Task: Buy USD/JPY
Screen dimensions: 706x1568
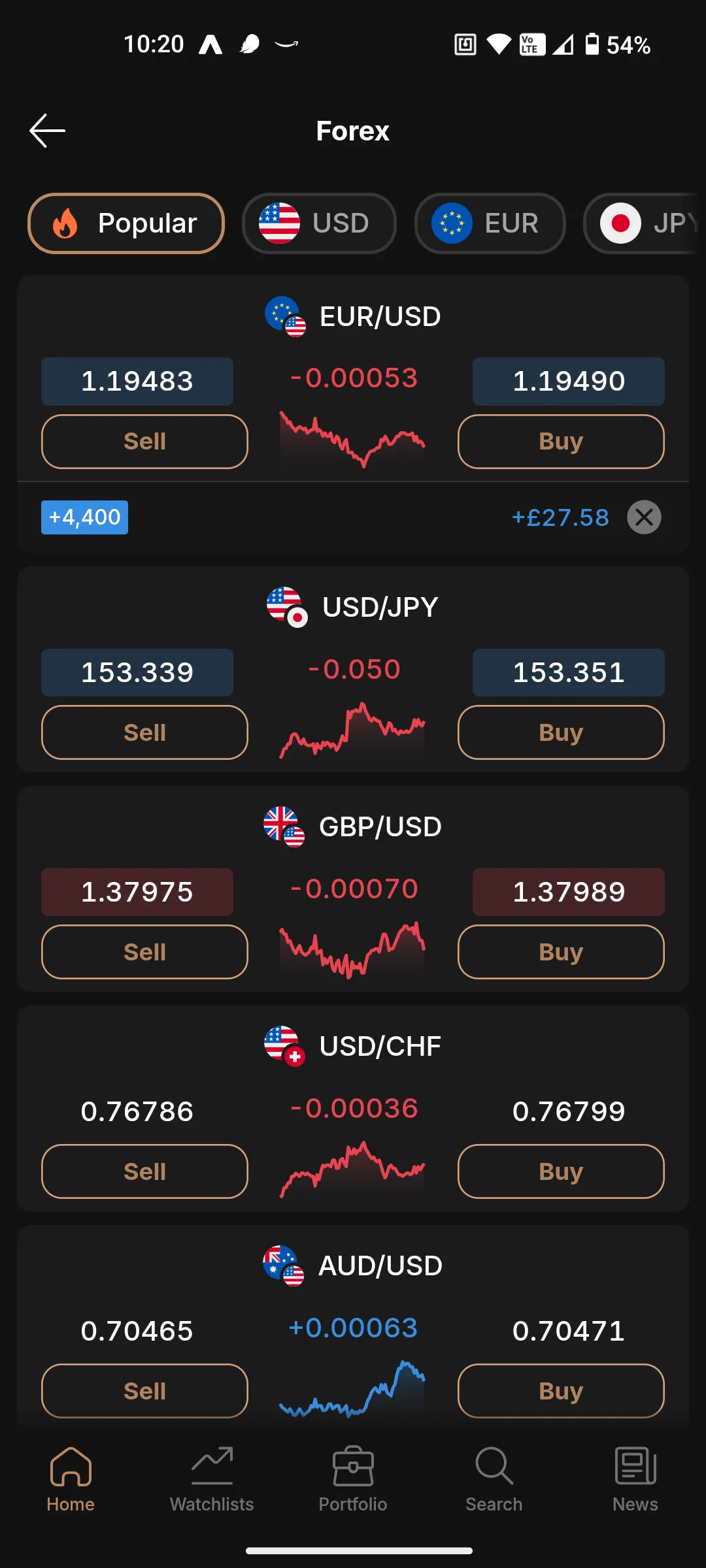Action: tap(561, 732)
